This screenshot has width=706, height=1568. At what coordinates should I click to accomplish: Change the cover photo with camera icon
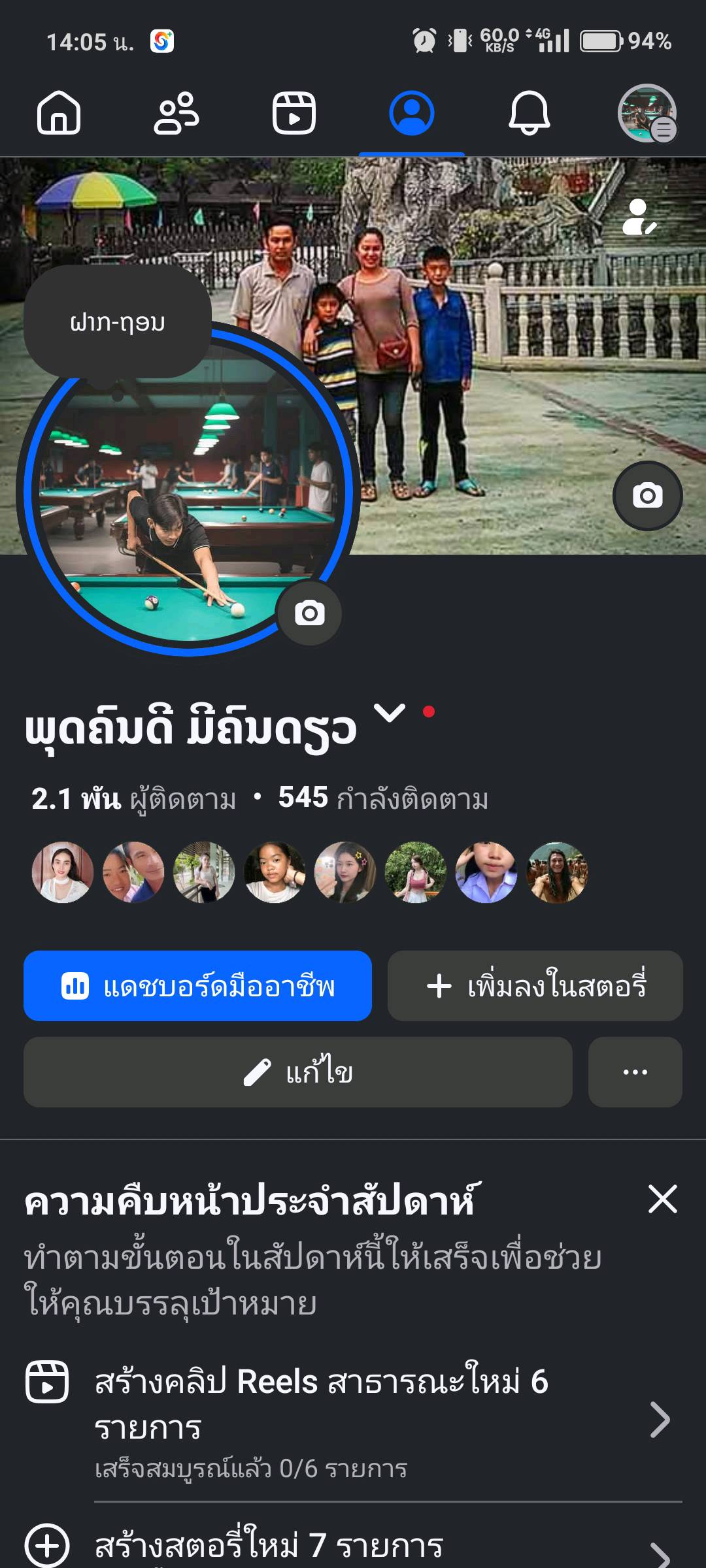(x=647, y=496)
